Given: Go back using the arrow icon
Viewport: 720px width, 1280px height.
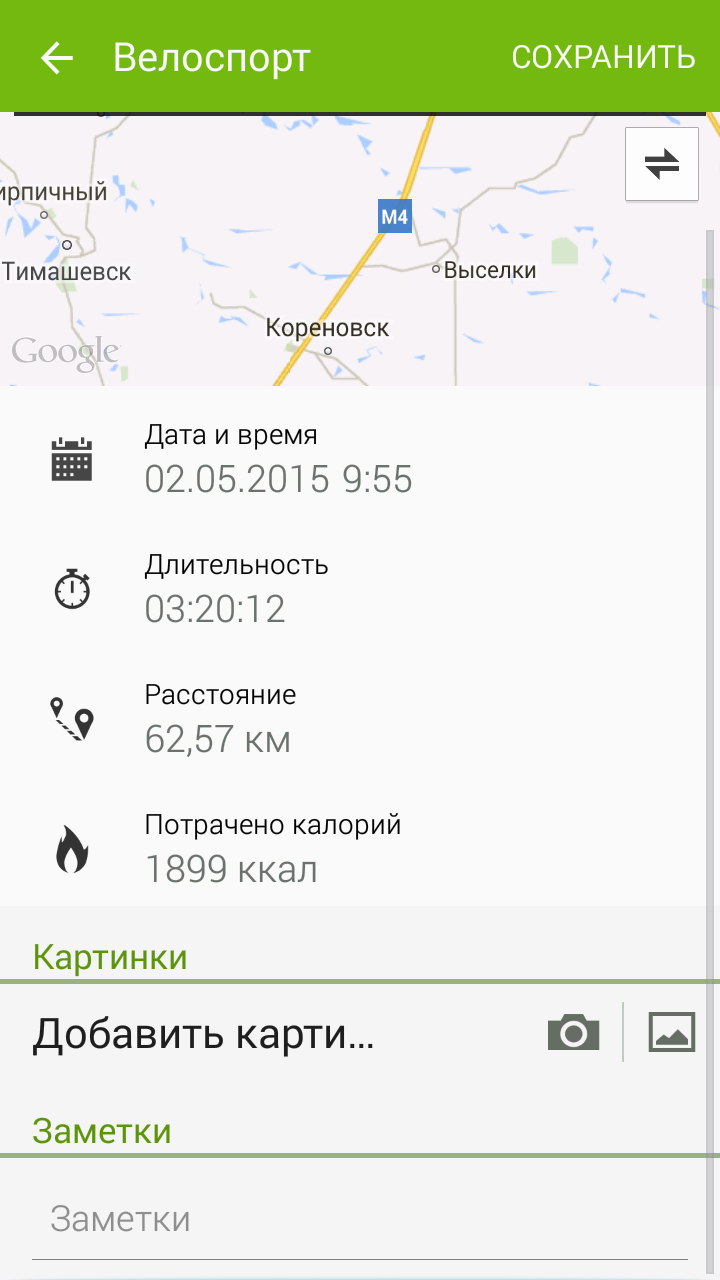Looking at the screenshot, I should (57, 58).
